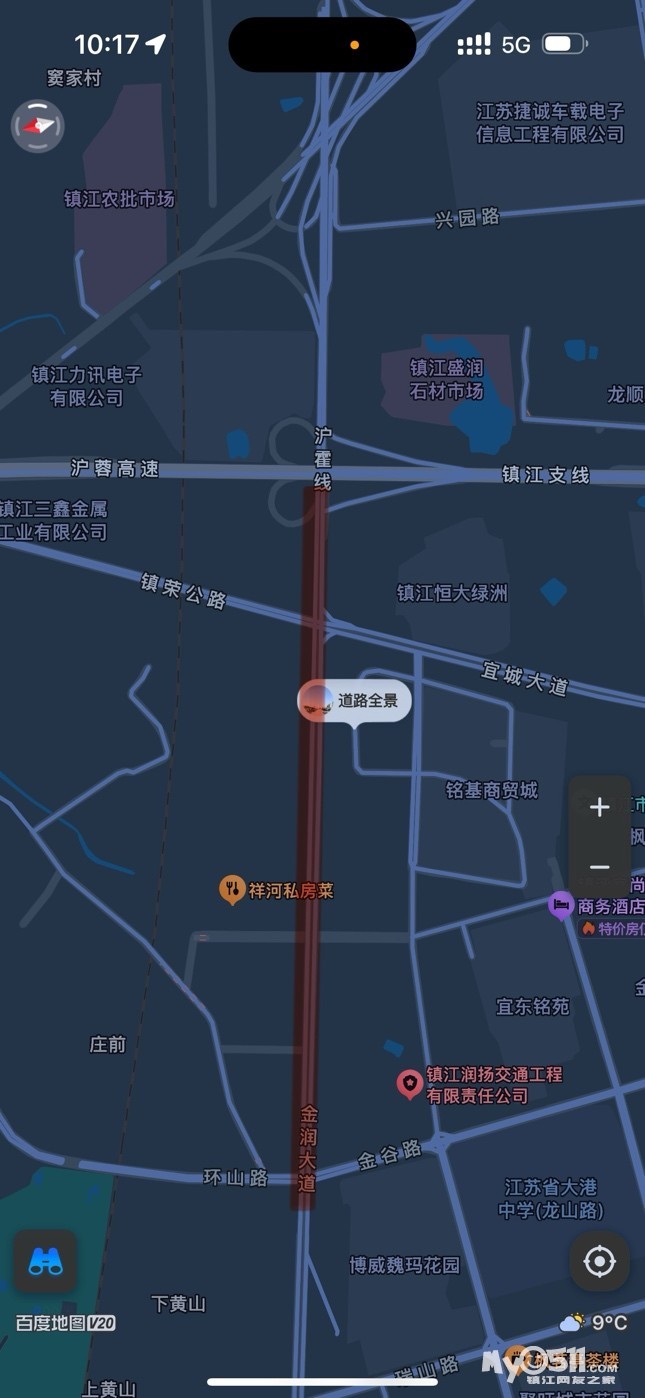Screen dimensions: 645x1398
Task: Open the 商务酒店 hotel marker
Action: click(x=561, y=906)
